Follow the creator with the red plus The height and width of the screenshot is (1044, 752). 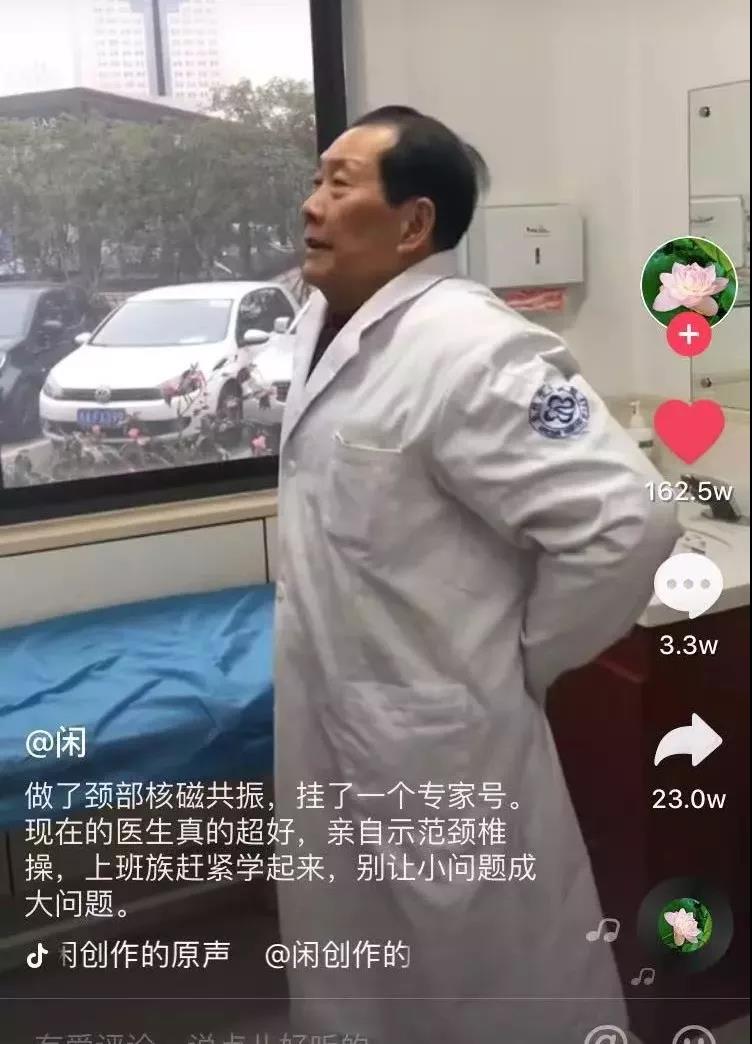point(688,334)
